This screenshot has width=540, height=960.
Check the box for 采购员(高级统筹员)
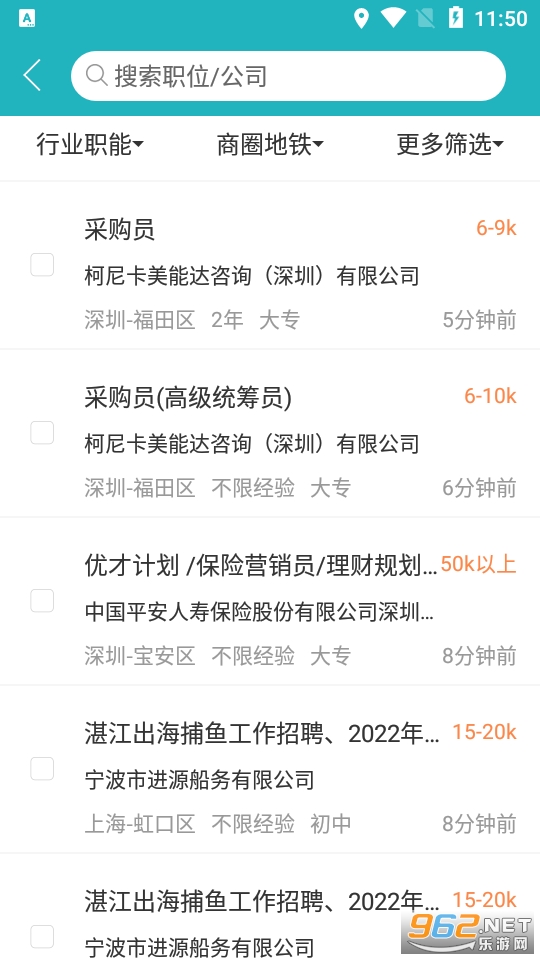pos(42,432)
